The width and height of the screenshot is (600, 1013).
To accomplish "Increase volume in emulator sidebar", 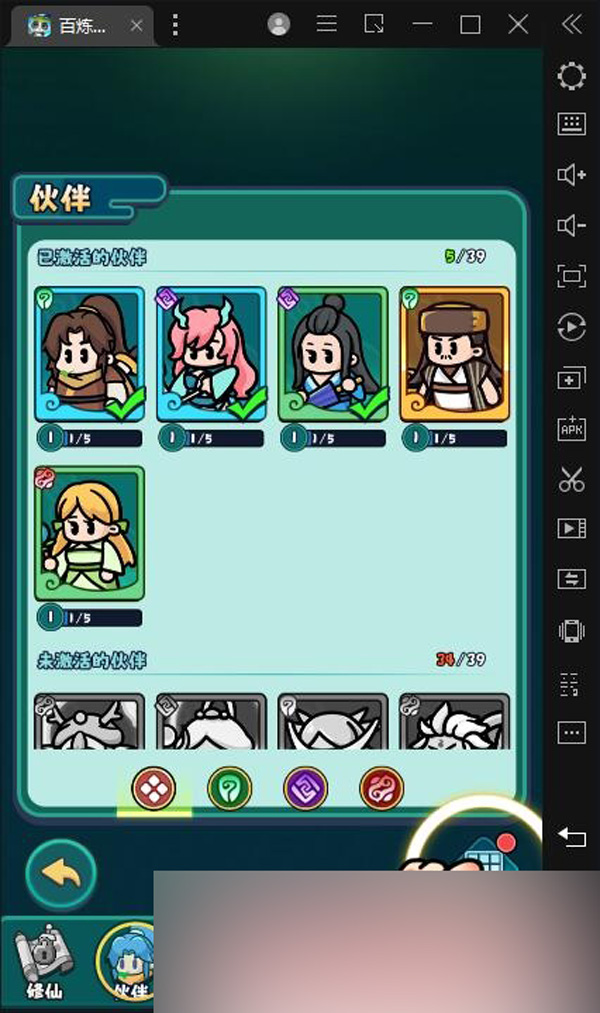I will [572, 174].
